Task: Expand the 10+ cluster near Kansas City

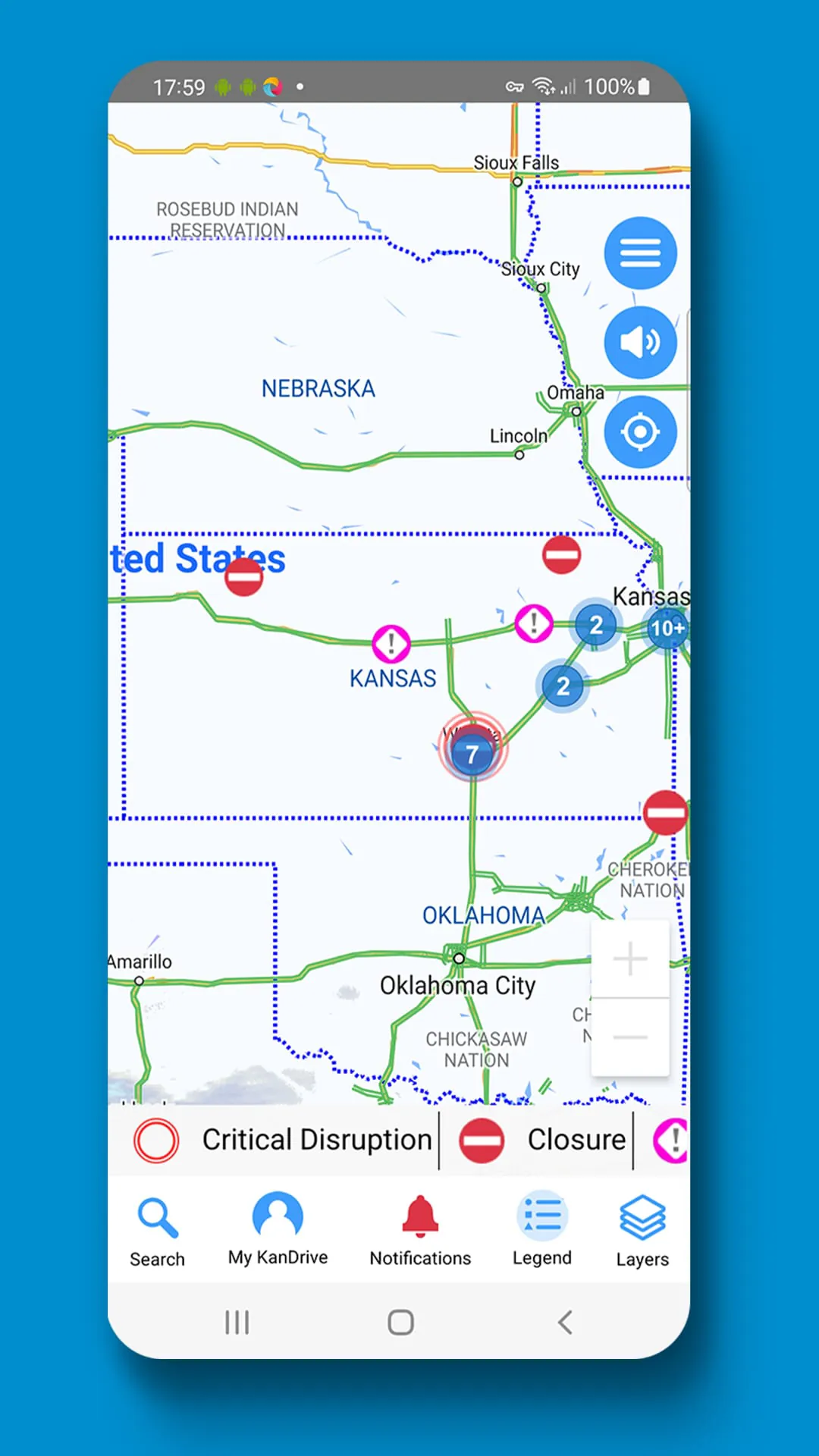Action: pyautogui.click(x=667, y=628)
